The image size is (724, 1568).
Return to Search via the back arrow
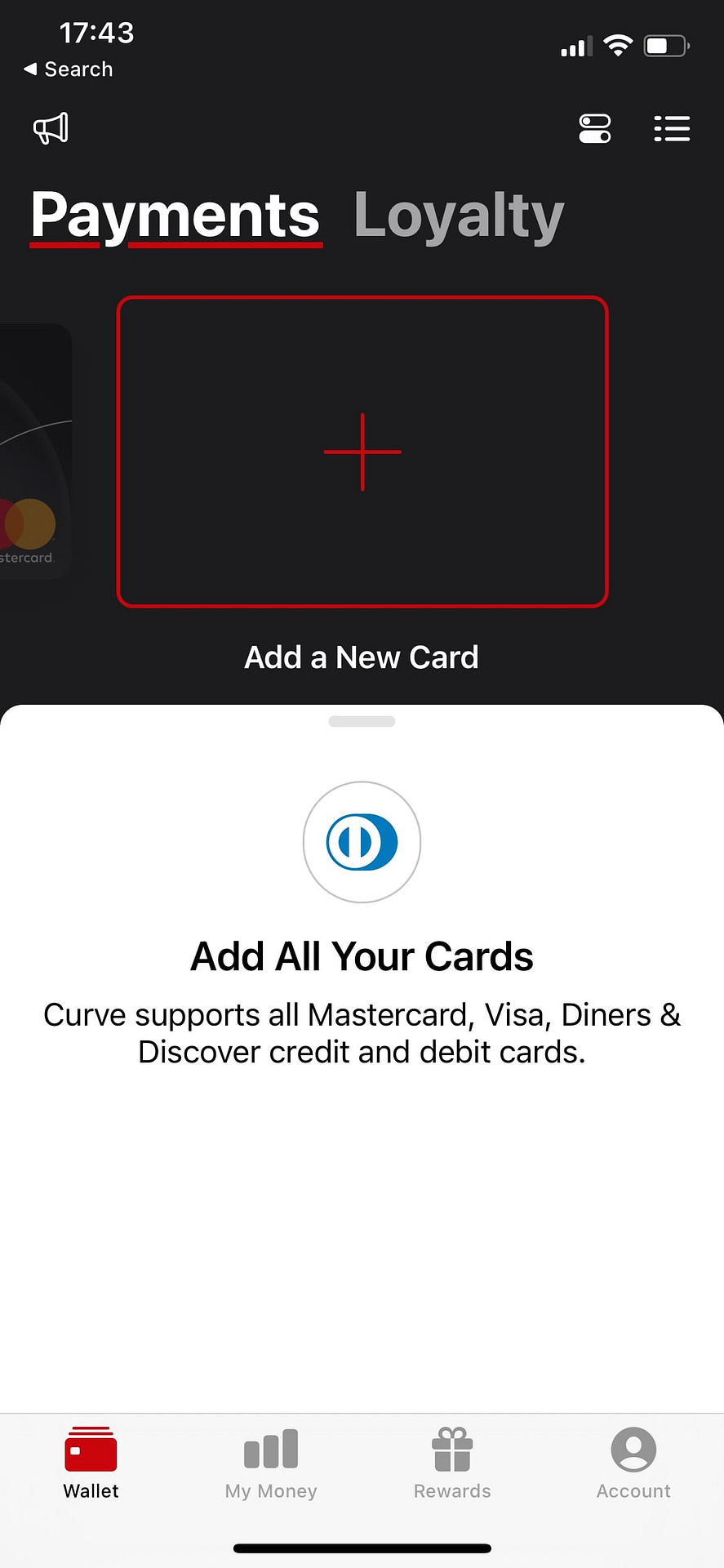pos(69,69)
